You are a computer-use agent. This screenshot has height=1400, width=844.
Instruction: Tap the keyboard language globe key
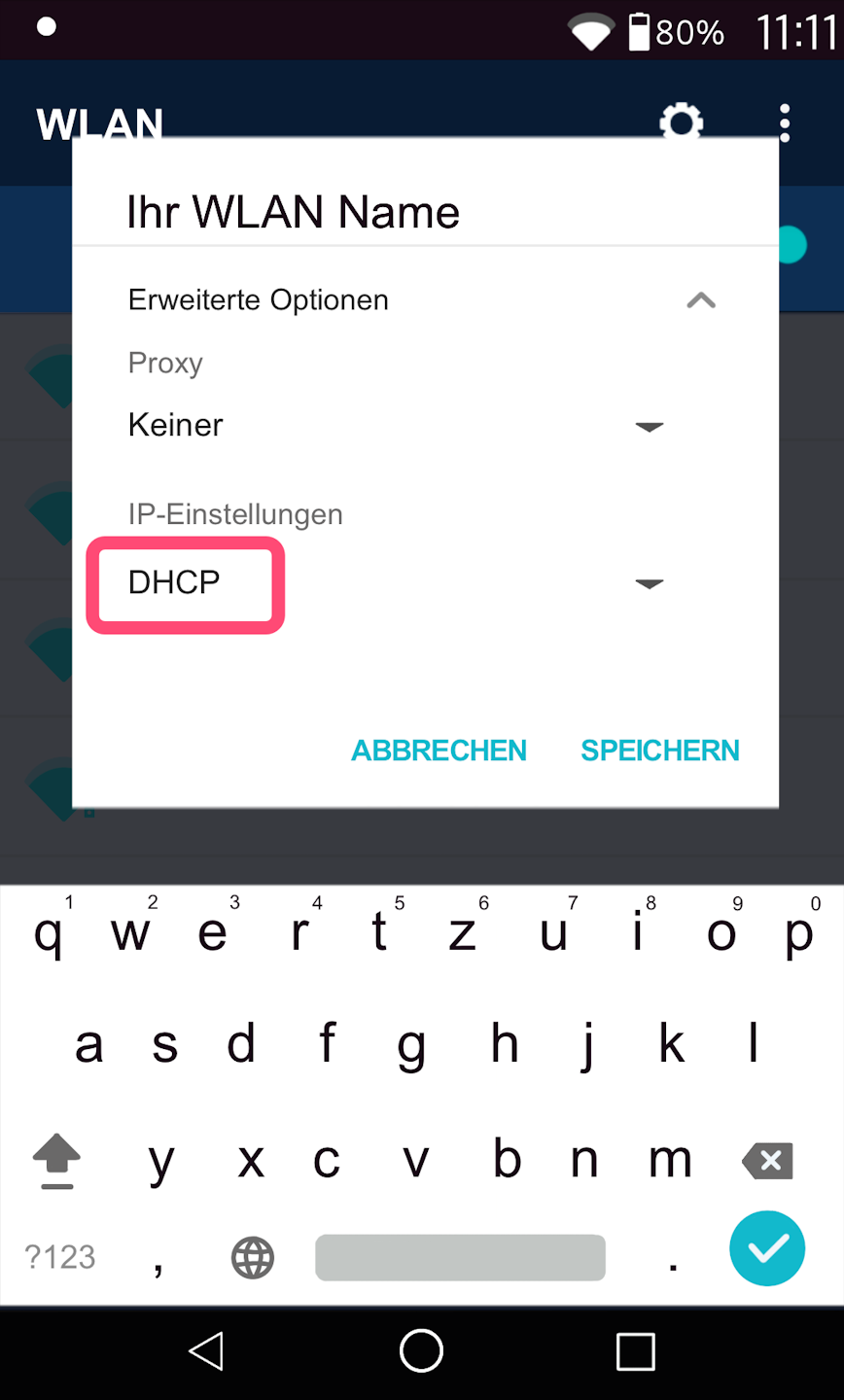pos(253,1257)
